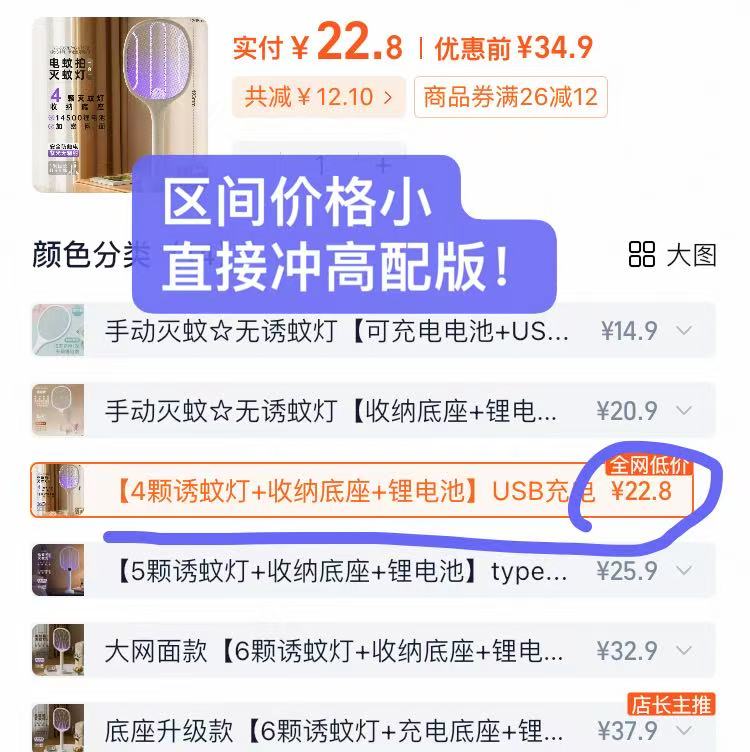This screenshot has height=752, width=750.
Task: Expand the chevron on the ¥32.9 row
Action: 684,651
